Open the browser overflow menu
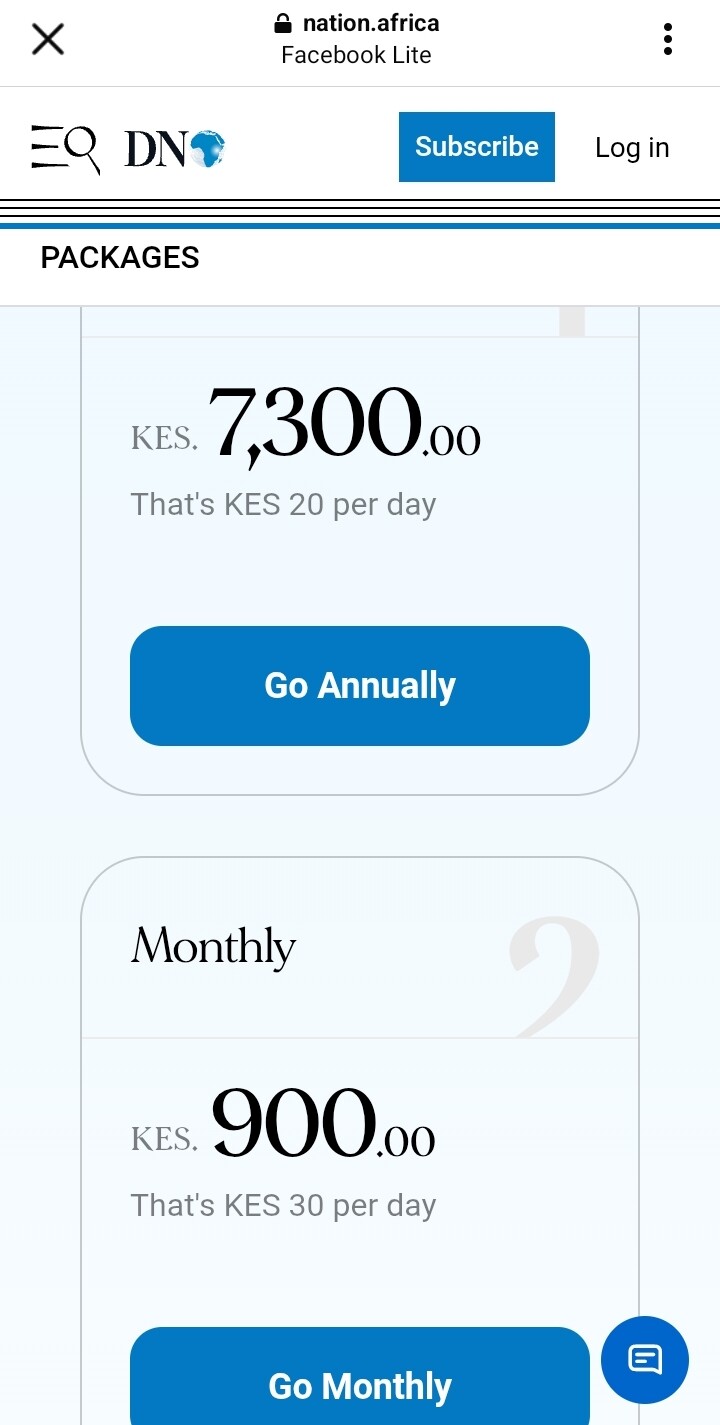720x1425 pixels. [667, 40]
